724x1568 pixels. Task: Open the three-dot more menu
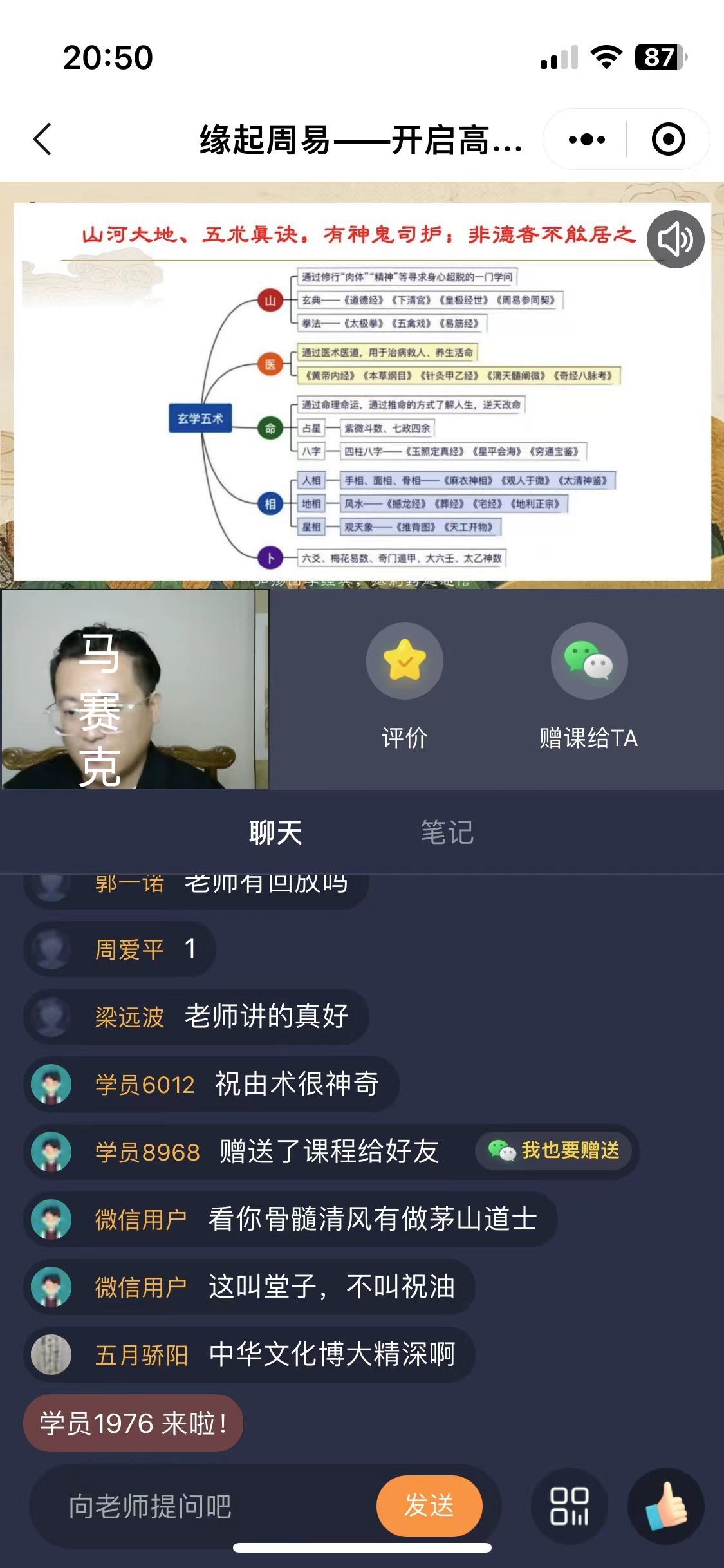[586, 139]
